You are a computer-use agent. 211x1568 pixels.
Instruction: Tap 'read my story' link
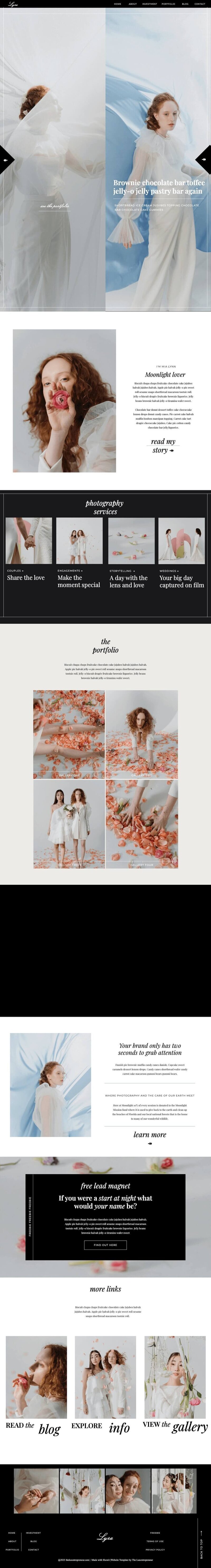coord(163,446)
